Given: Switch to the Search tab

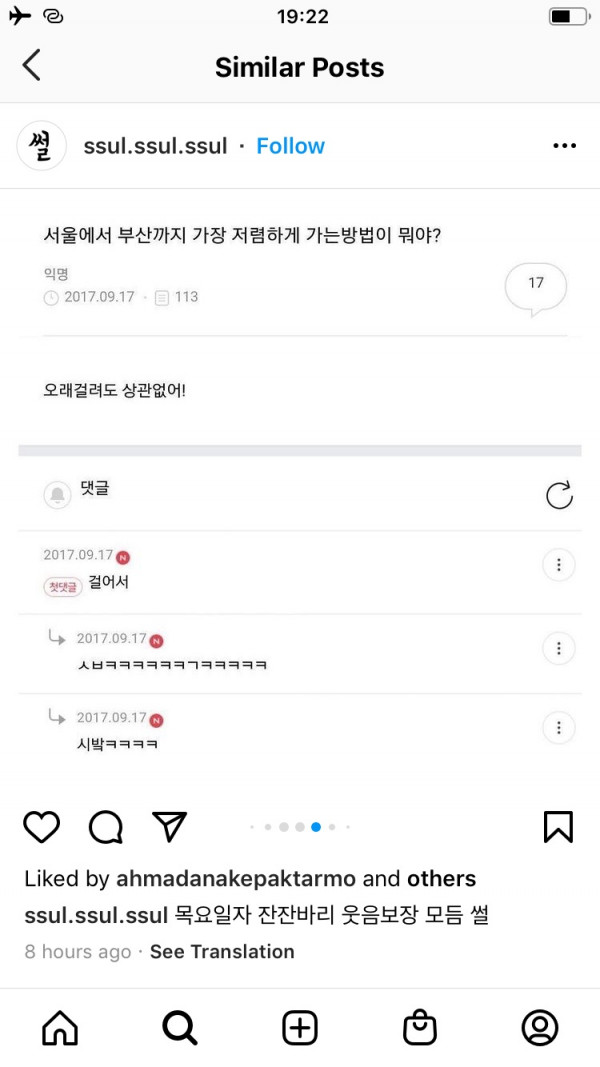Looking at the screenshot, I should [x=180, y=1027].
